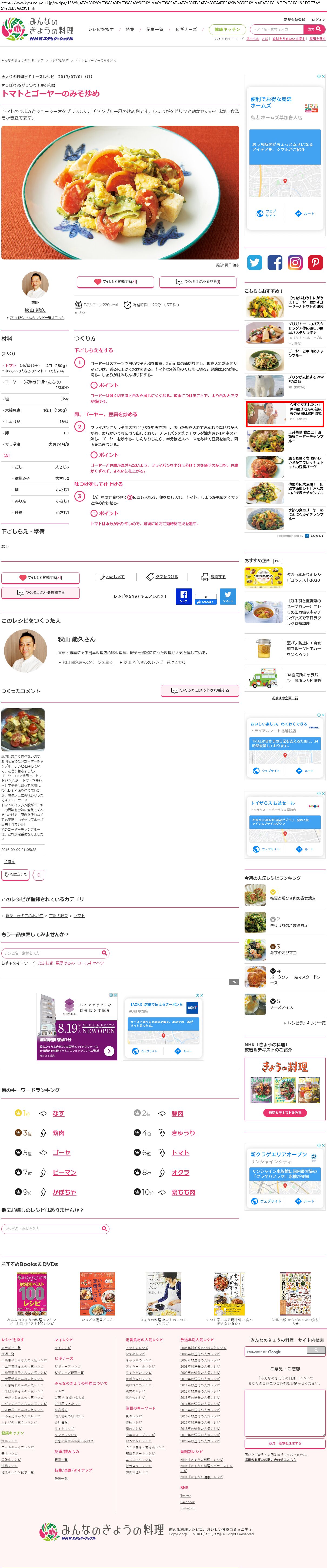
Task: Mark the comment as 役に立った
Action: click(x=15, y=875)
